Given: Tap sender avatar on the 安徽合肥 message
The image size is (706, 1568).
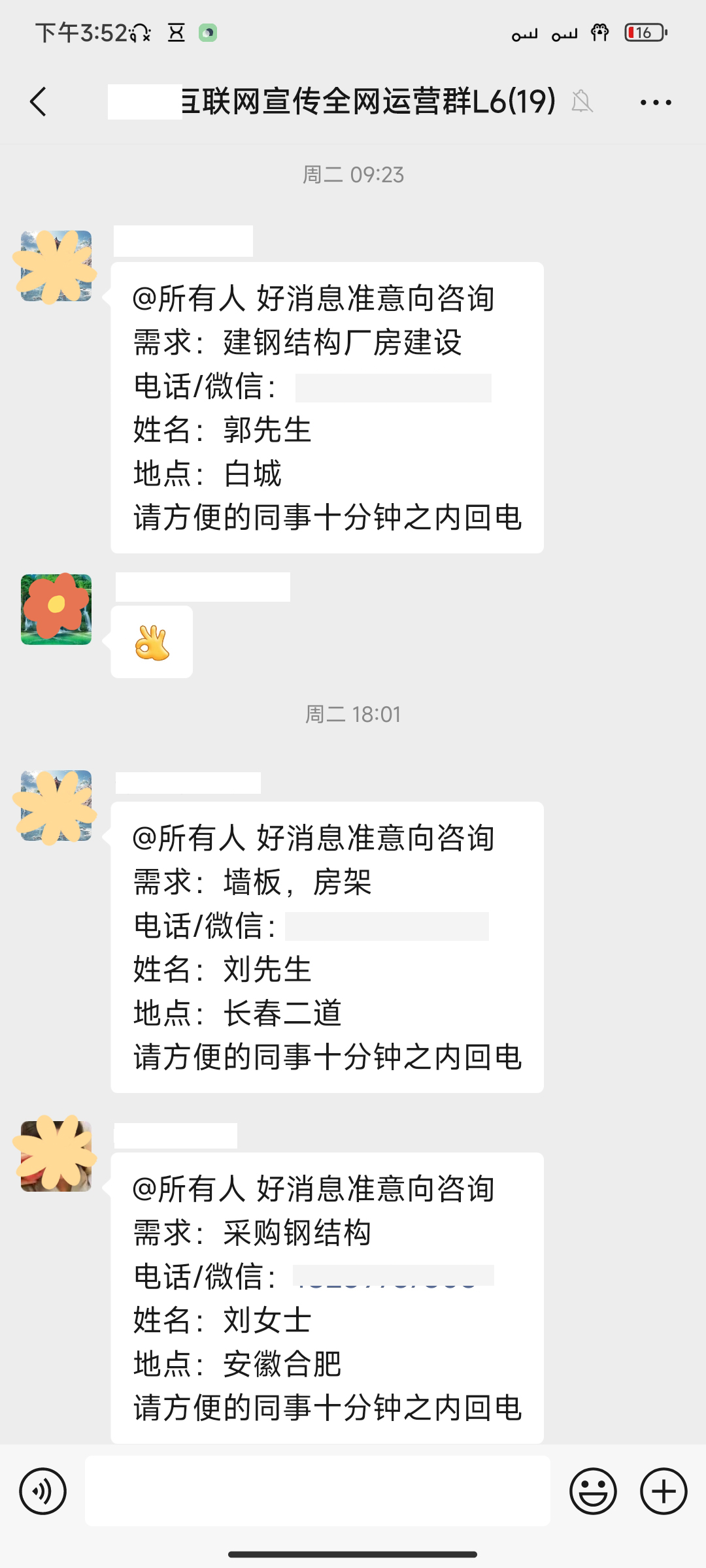Looking at the screenshot, I should point(56,1156).
